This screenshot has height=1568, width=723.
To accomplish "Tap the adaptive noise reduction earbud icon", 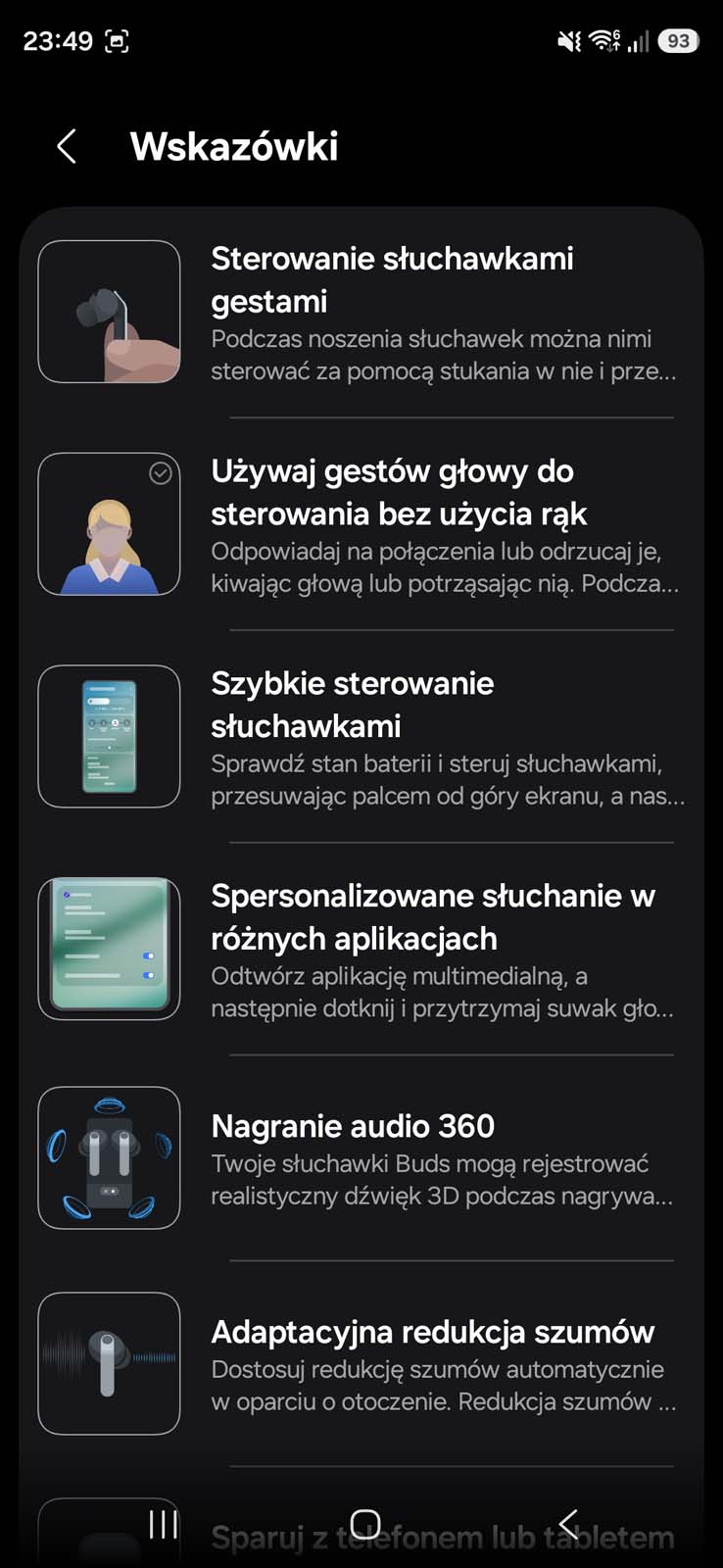I will (109, 1363).
